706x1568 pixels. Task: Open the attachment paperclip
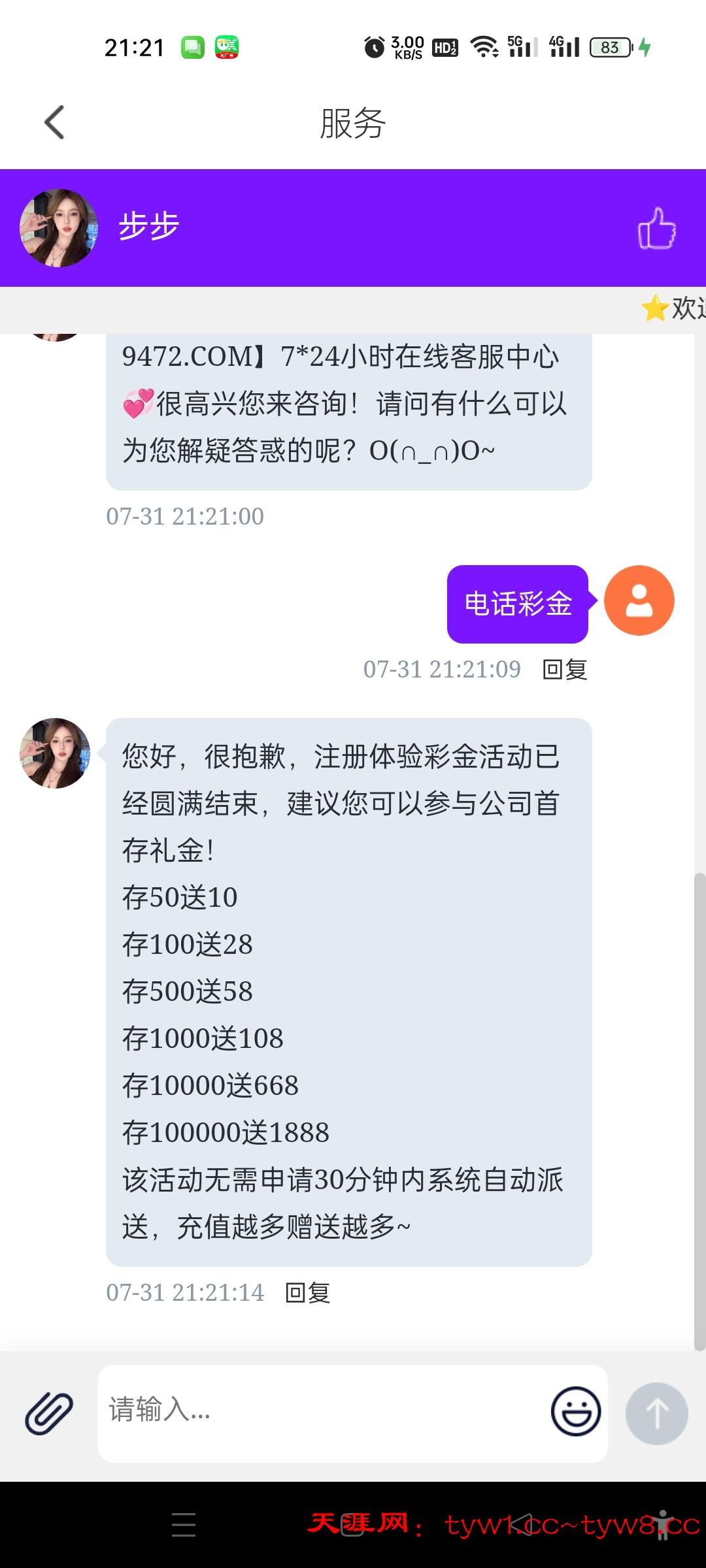(x=49, y=1413)
